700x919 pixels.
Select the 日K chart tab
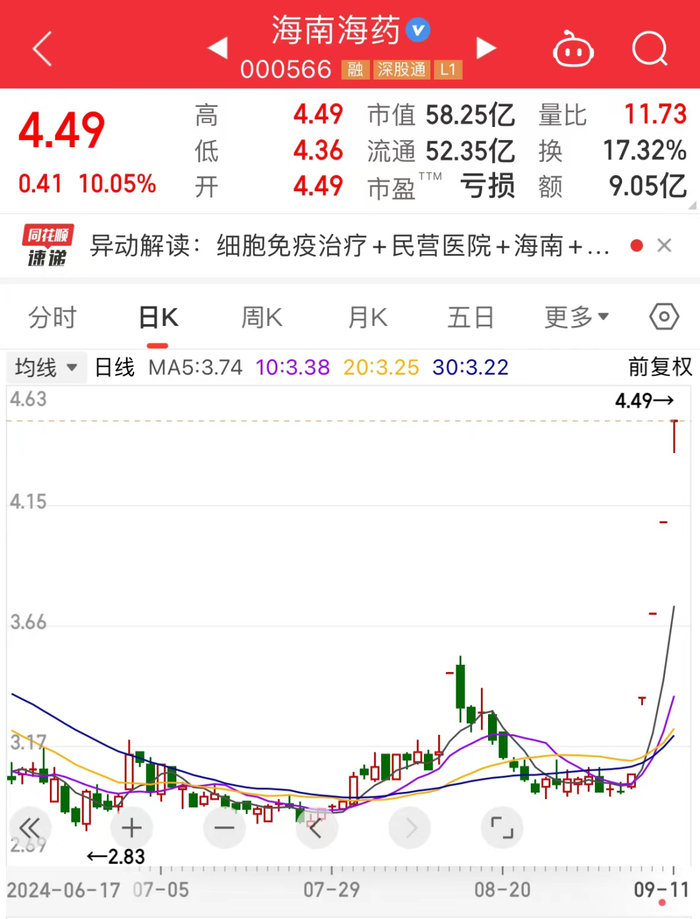(157, 318)
